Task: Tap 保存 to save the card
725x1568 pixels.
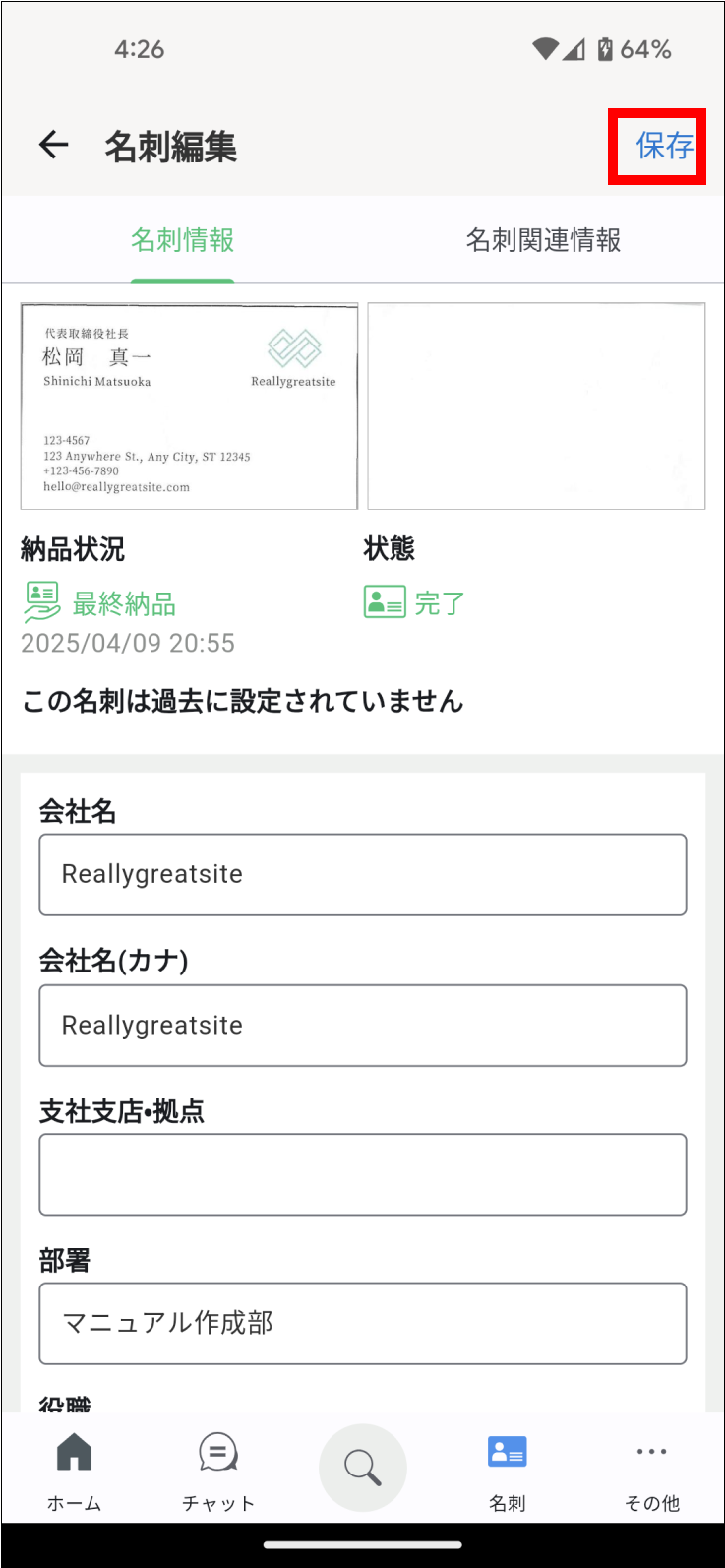Action: click(664, 146)
